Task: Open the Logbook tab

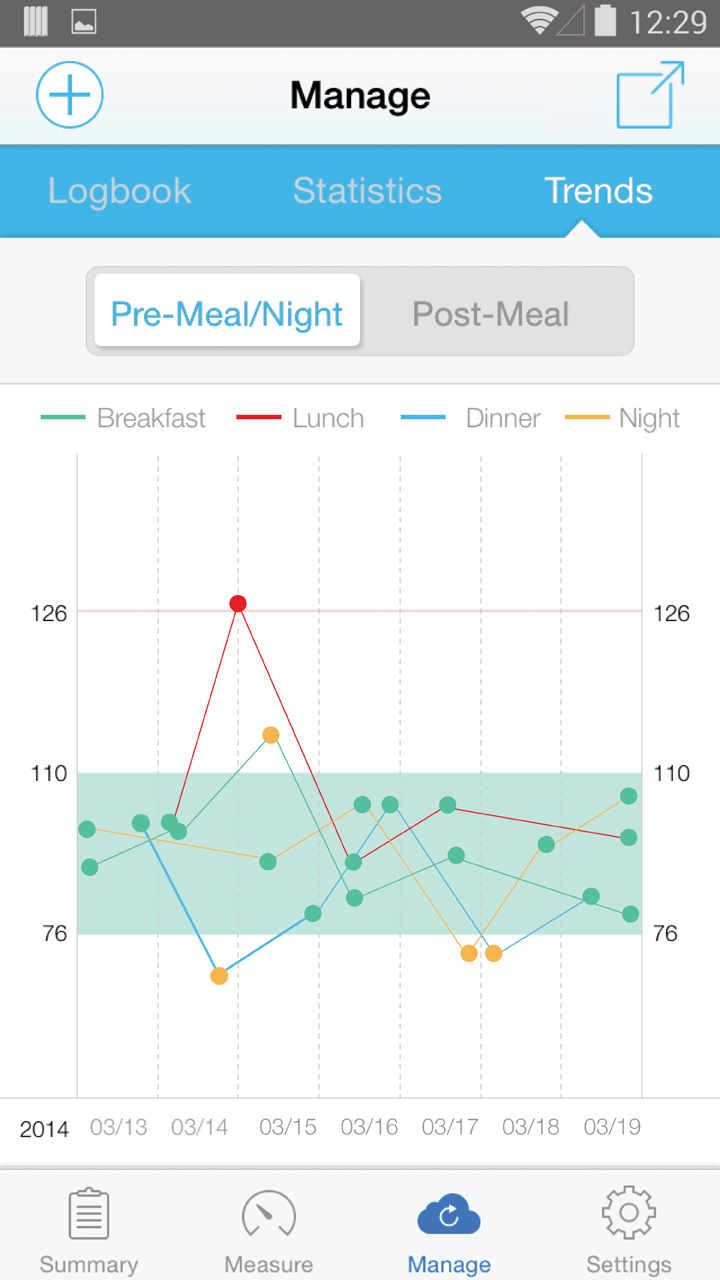Action: (119, 191)
